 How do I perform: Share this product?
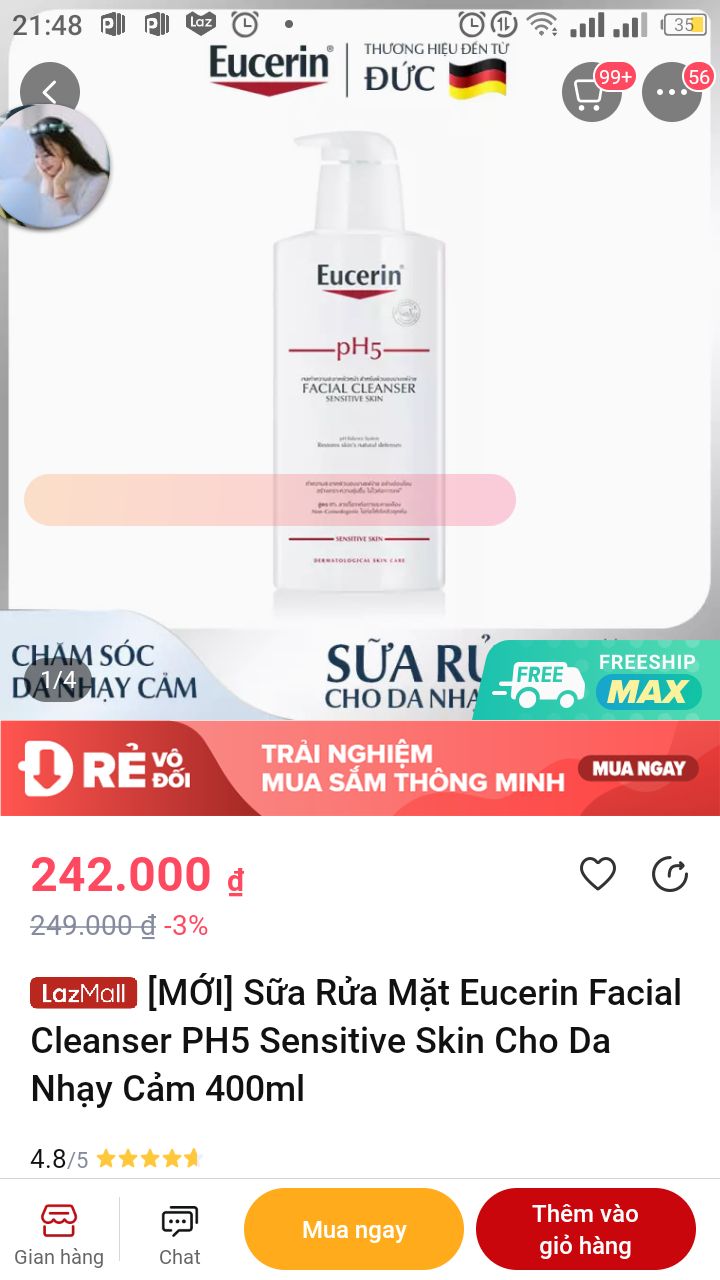tap(670, 874)
